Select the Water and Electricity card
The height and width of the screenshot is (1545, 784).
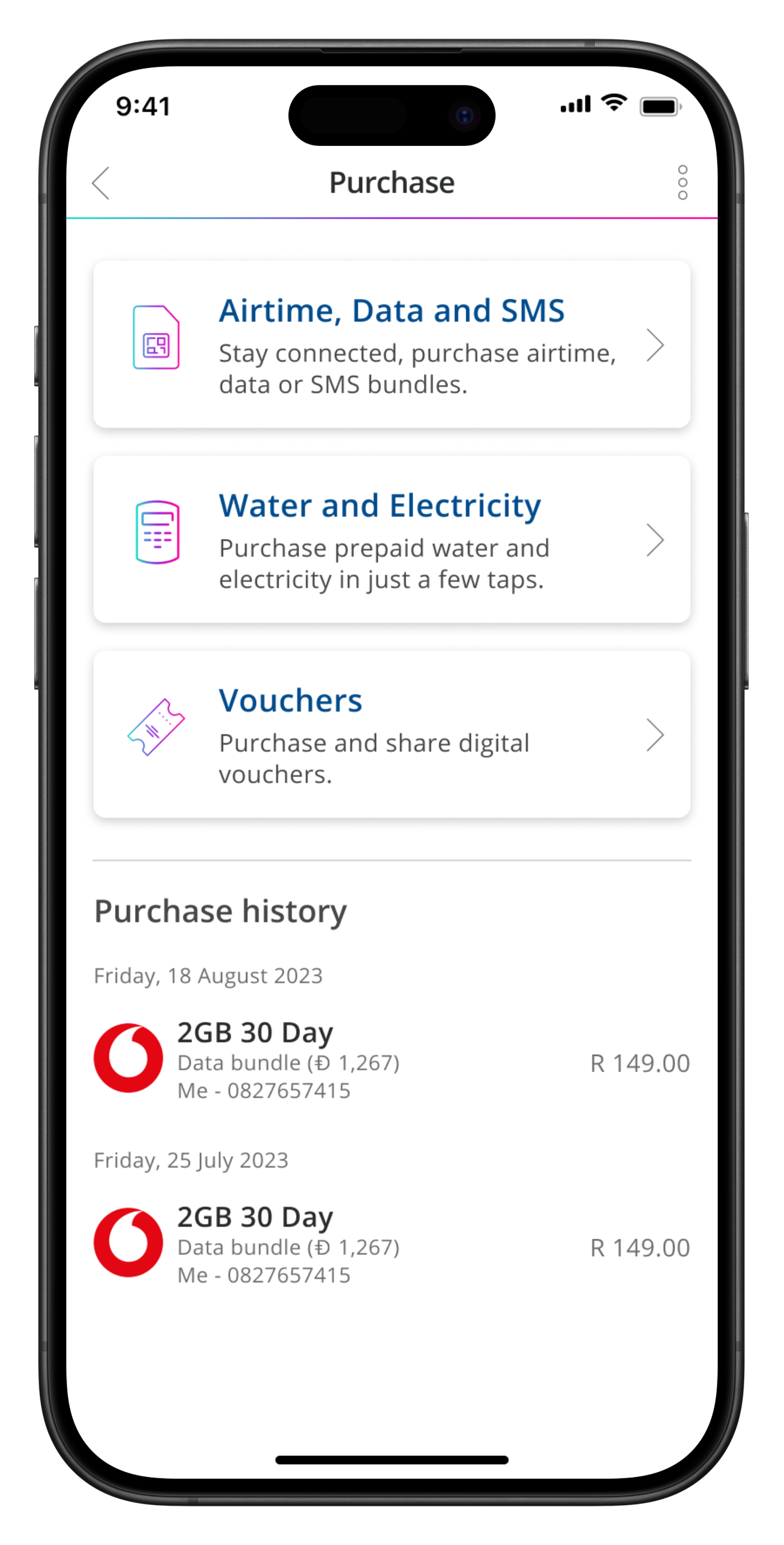coord(392,539)
